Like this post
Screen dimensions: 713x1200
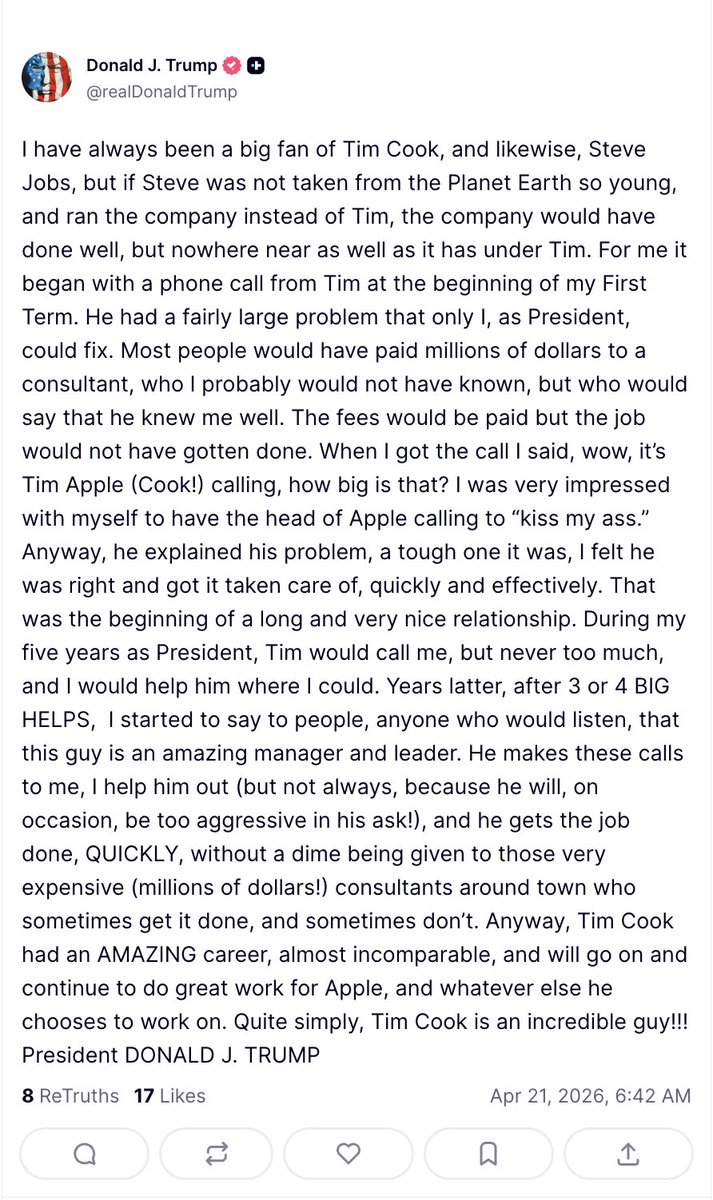348,1154
